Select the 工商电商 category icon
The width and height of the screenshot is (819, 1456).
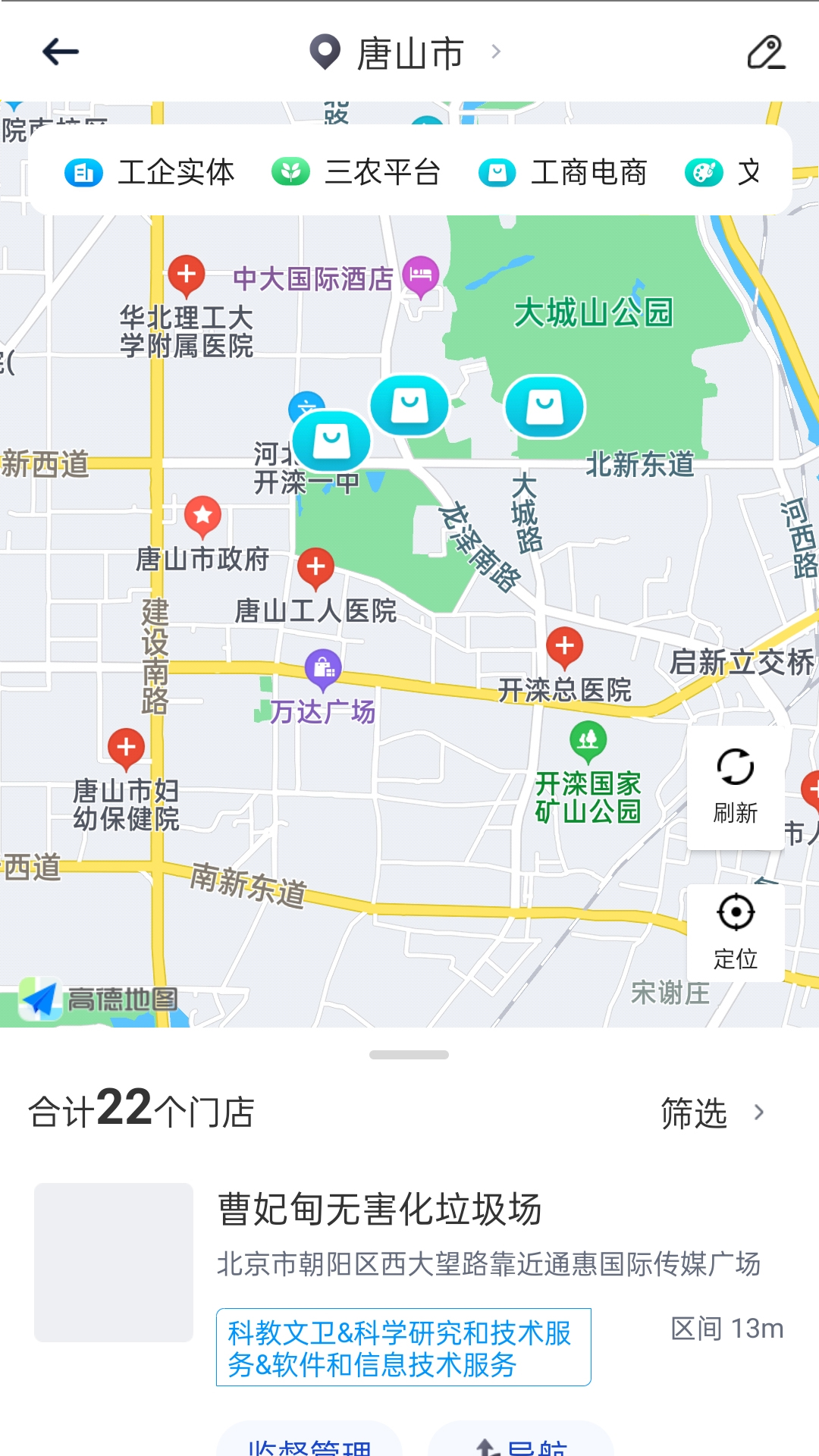coord(498,172)
